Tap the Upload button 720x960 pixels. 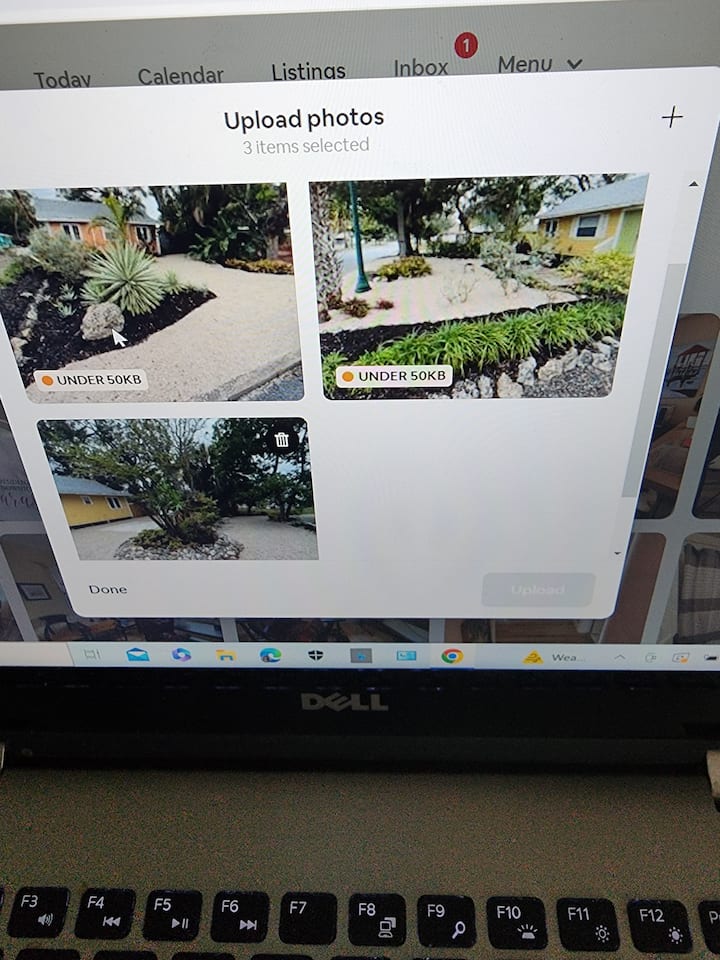(537, 590)
